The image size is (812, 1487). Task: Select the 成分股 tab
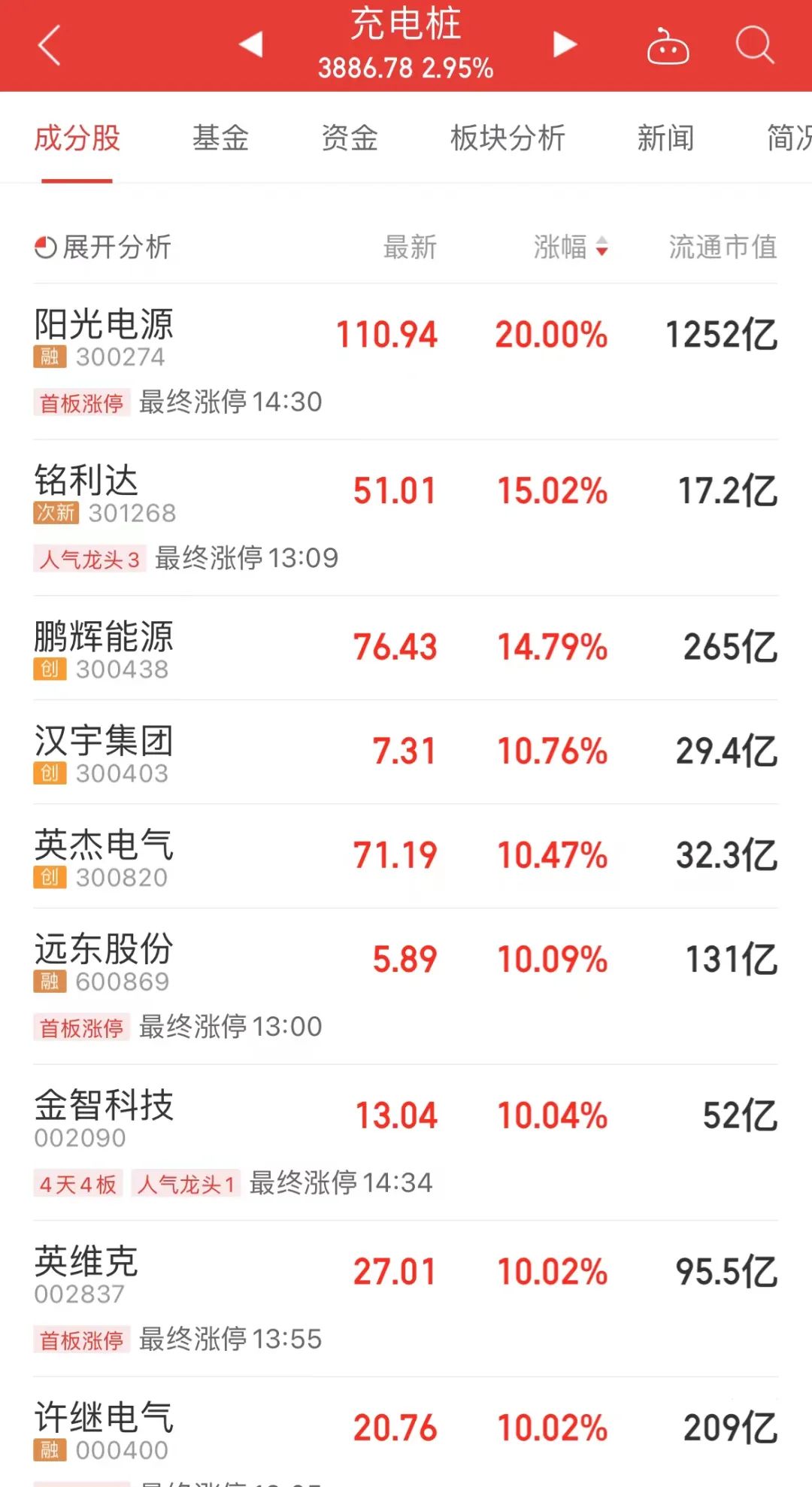(77, 138)
